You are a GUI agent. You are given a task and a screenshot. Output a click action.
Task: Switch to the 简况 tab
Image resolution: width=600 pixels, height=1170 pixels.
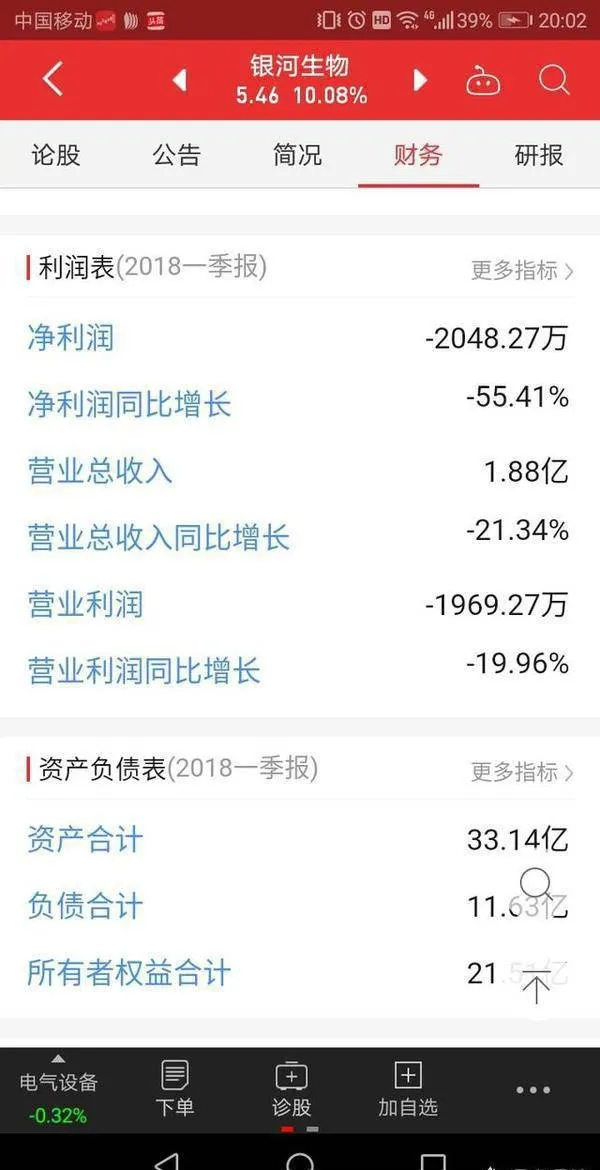point(298,155)
